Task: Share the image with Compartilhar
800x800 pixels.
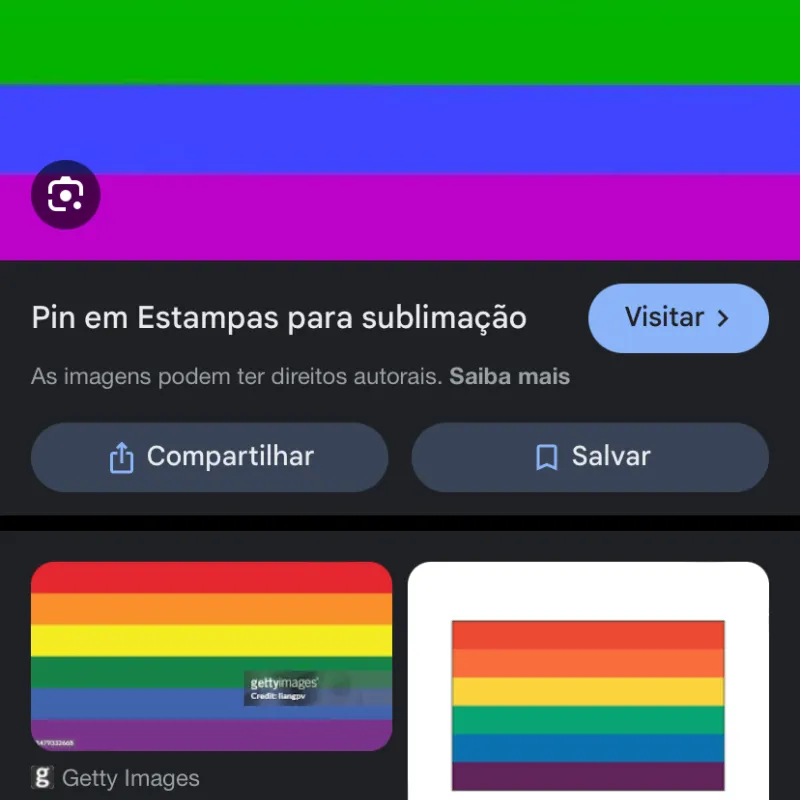Action: click(x=210, y=457)
